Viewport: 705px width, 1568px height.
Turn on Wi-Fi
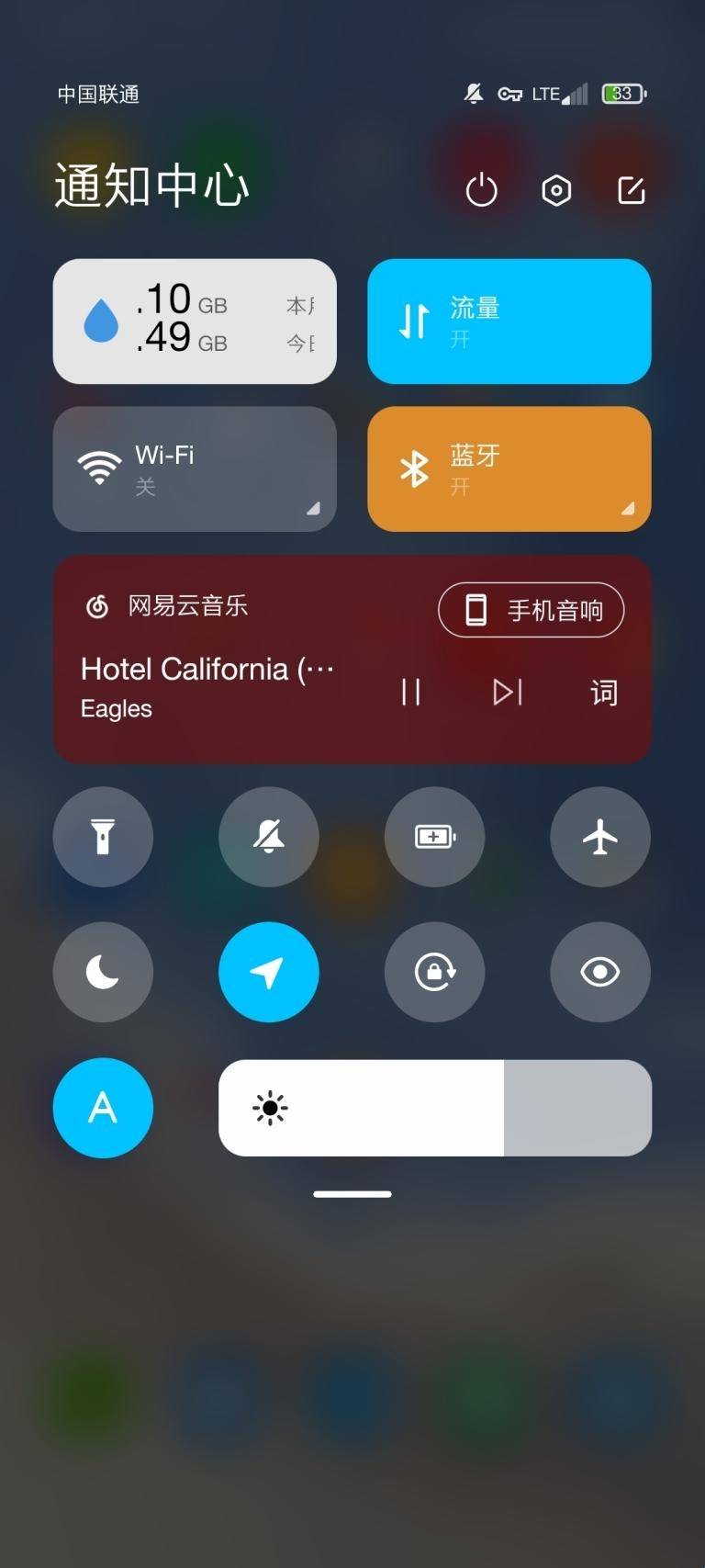(x=195, y=468)
